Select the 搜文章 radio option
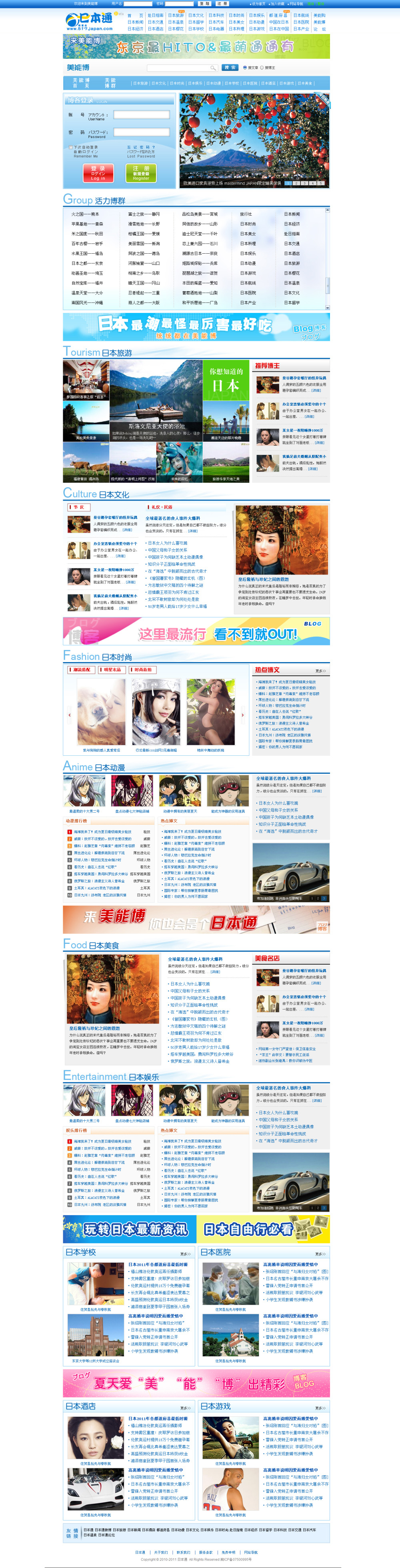The height and width of the screenshot is (1568, 400). click(245, 68)
